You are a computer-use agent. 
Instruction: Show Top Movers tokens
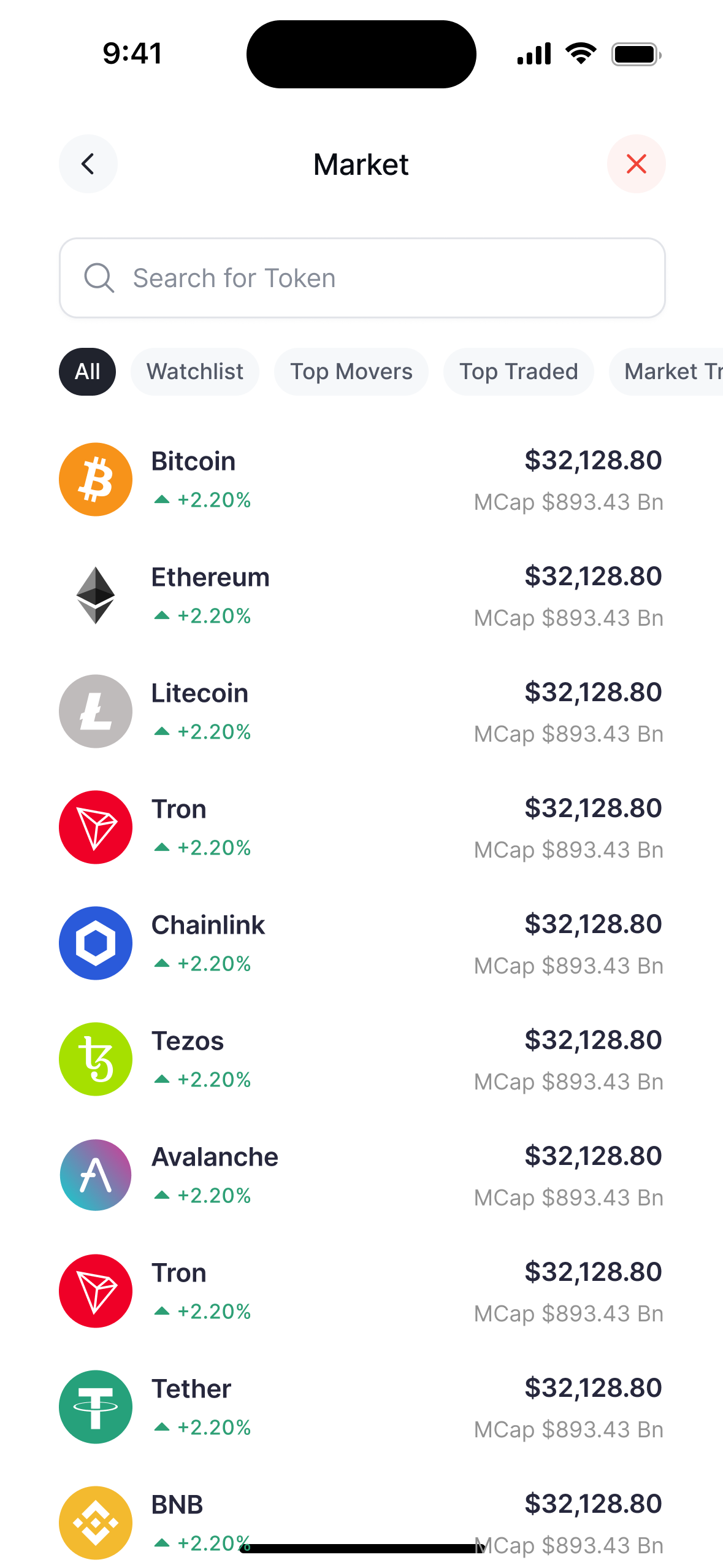(351, 372)
